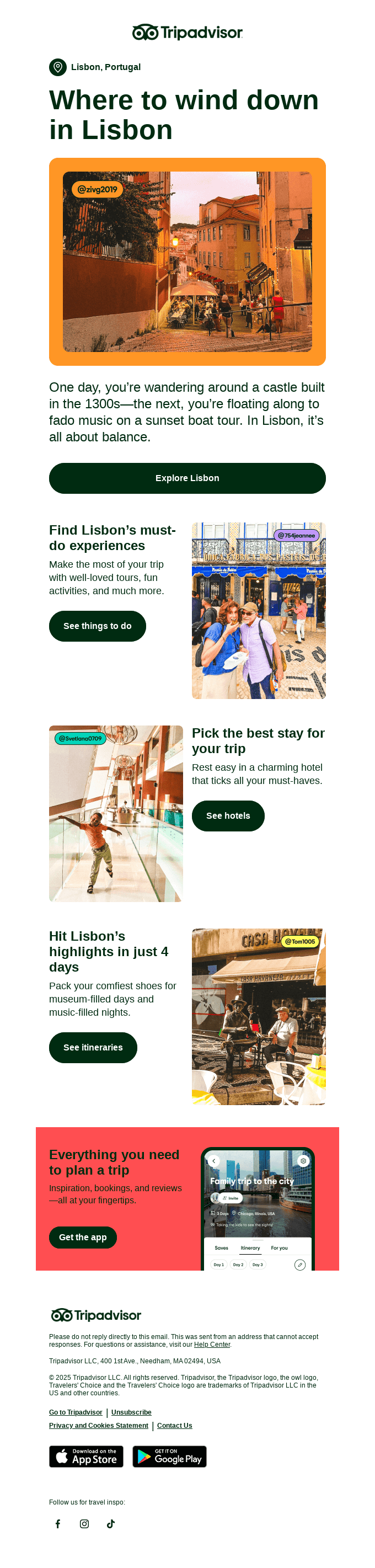This screenshot has width=375, height=1568.
Task: Open the Contact Us link
Action: tap(174, 1426)
